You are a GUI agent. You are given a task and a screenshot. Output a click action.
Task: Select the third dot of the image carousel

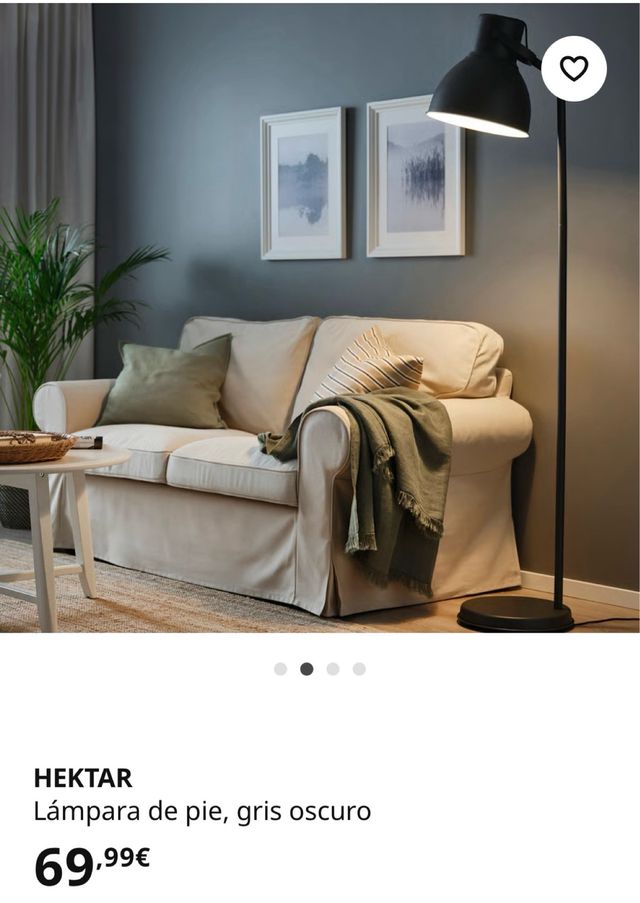[333, 669]
